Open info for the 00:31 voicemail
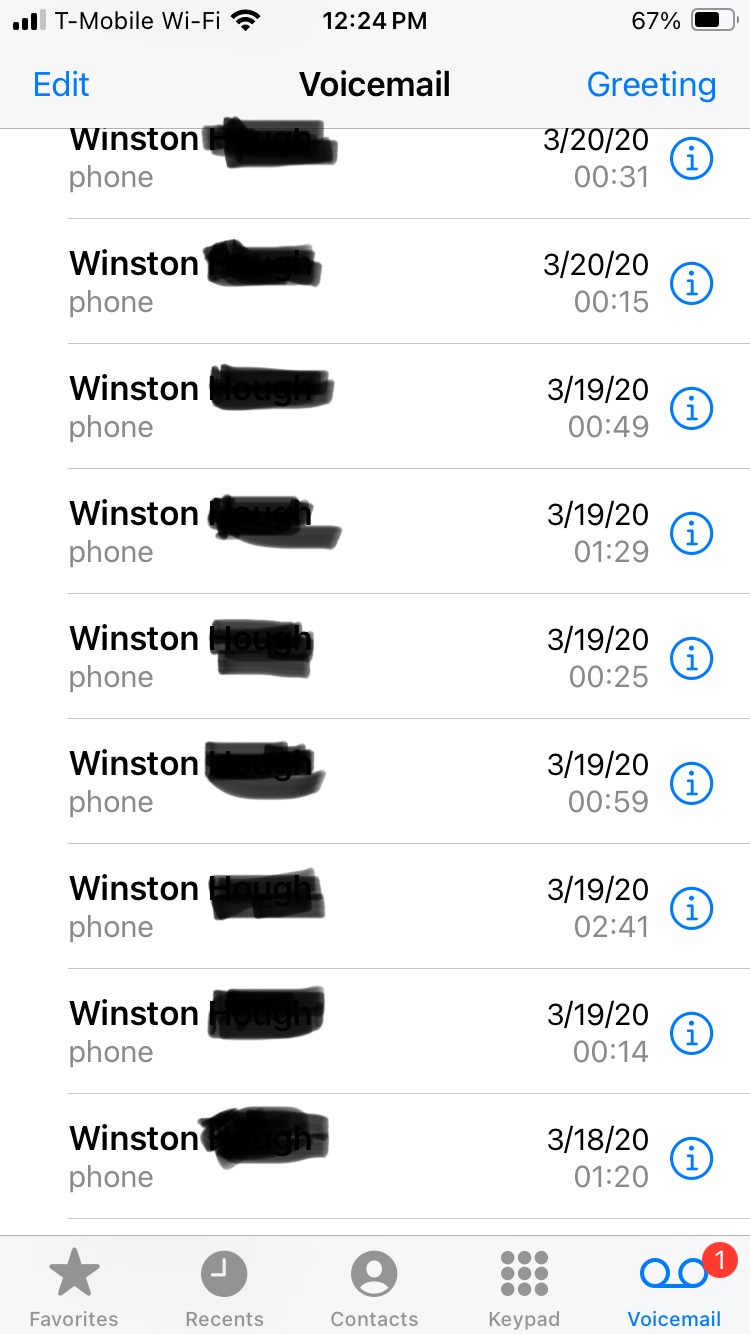This screenshot has width=750, height=1334. pos(691,158)
